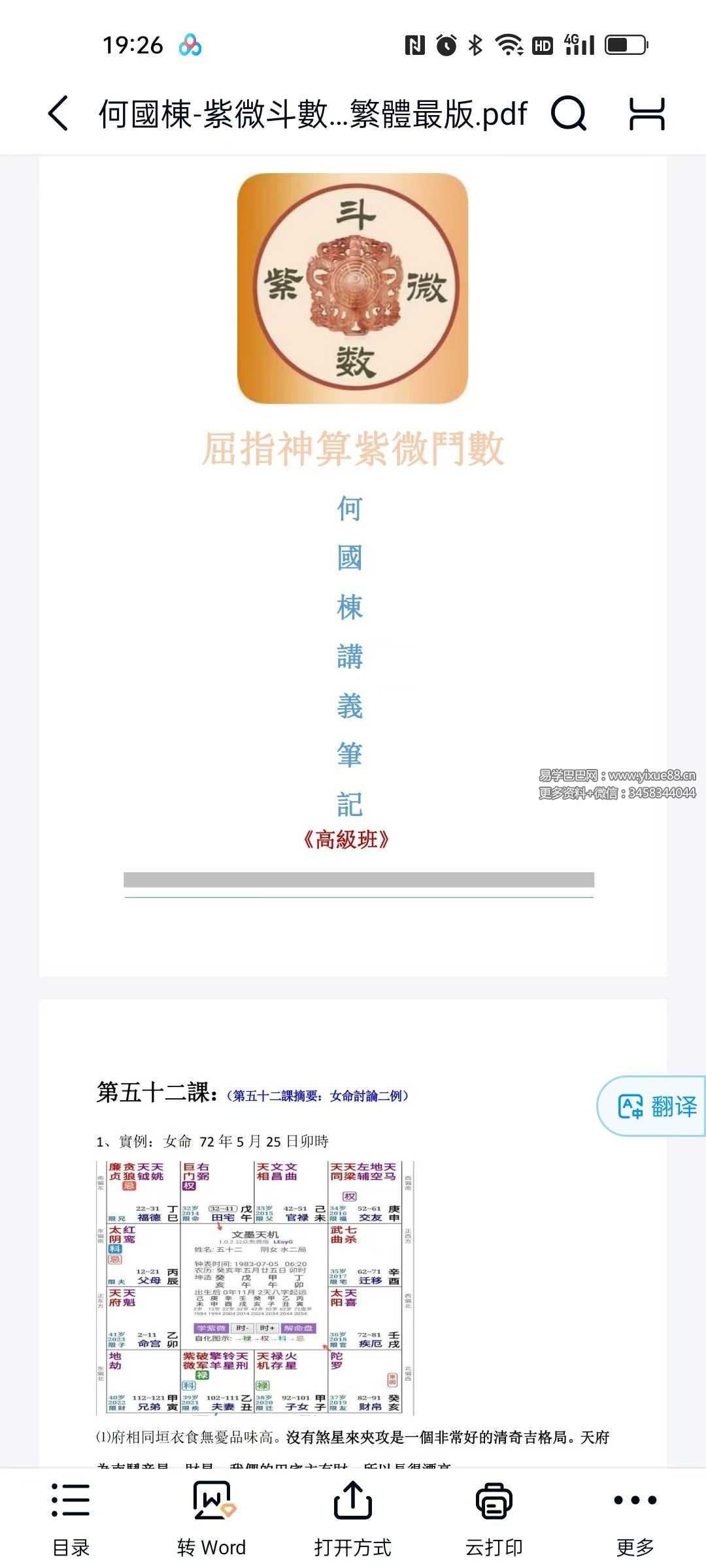
Task: Tap the floating 翻译 translate button
Action: click(x=654, y=1106)
